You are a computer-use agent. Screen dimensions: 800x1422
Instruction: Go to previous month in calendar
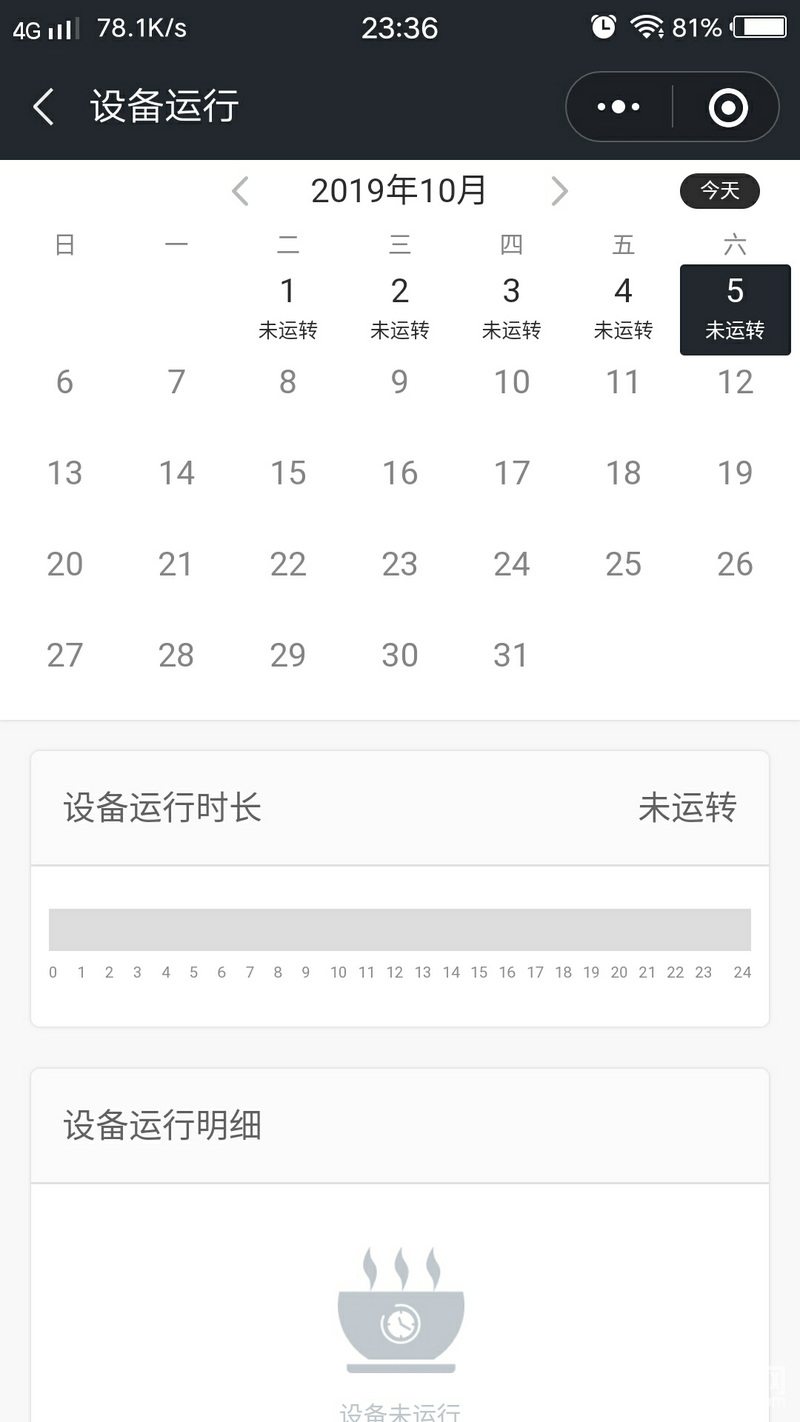pos(240,190)
